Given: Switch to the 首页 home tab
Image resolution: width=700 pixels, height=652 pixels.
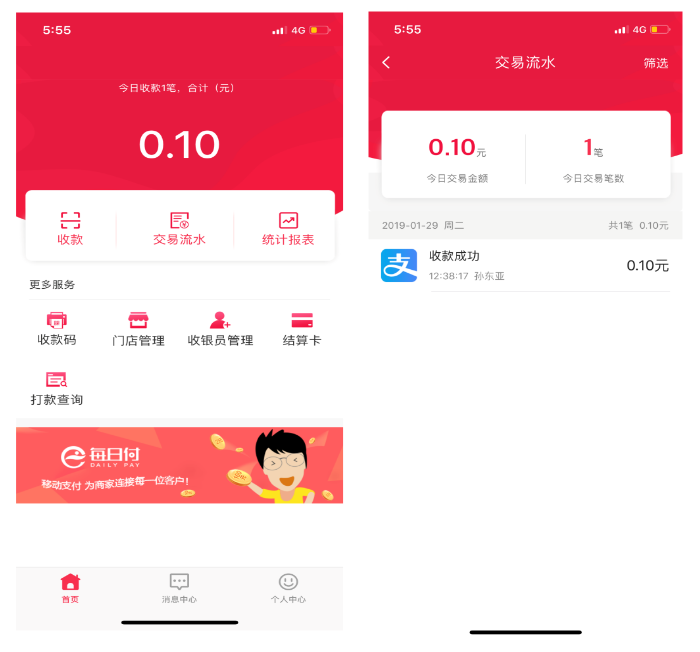Looking at the screenshot, I should [70, 588].
